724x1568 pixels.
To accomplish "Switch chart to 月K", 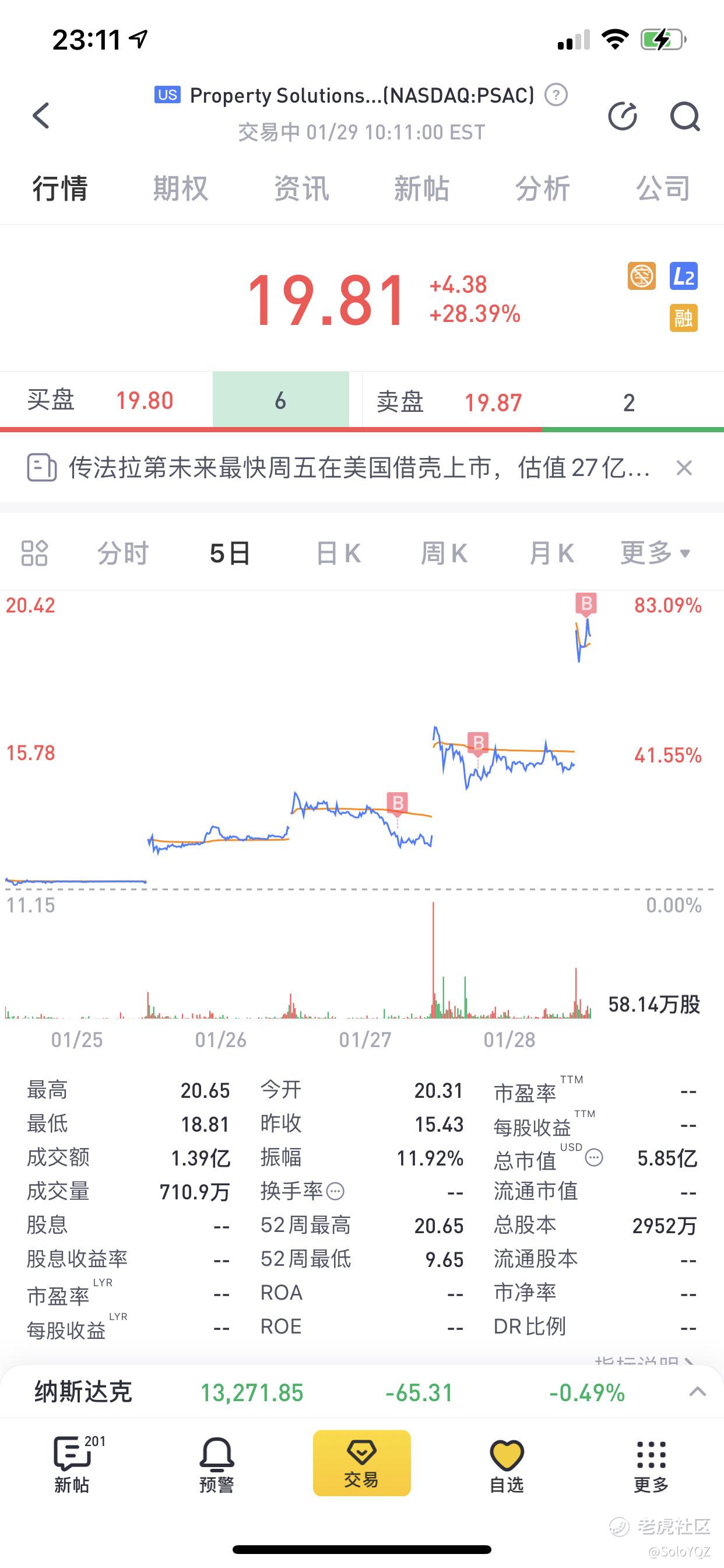I will tap(551, 554).
